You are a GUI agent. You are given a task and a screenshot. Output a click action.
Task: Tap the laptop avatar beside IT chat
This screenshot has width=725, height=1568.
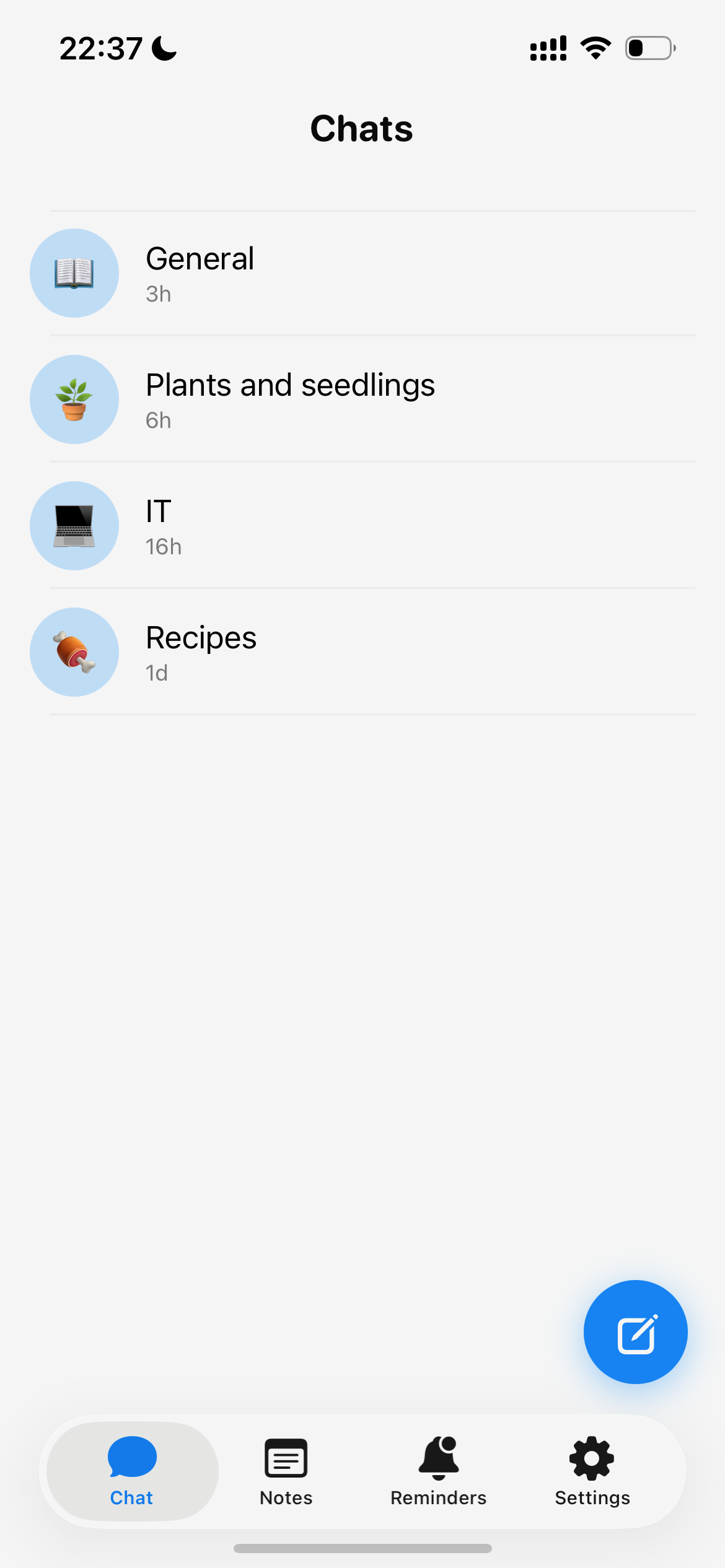(x=74, y=526)
